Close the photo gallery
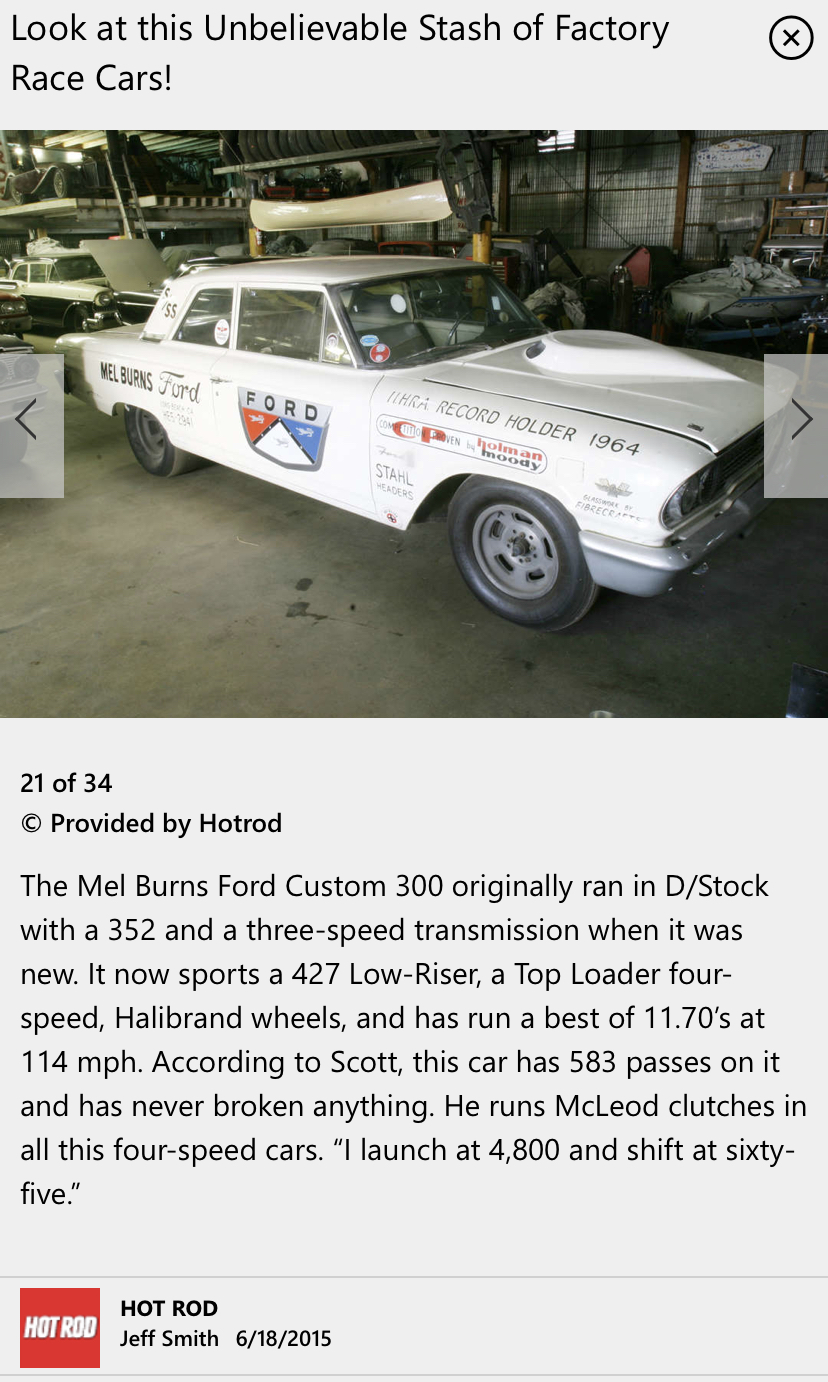 click(x=791, y=38)
